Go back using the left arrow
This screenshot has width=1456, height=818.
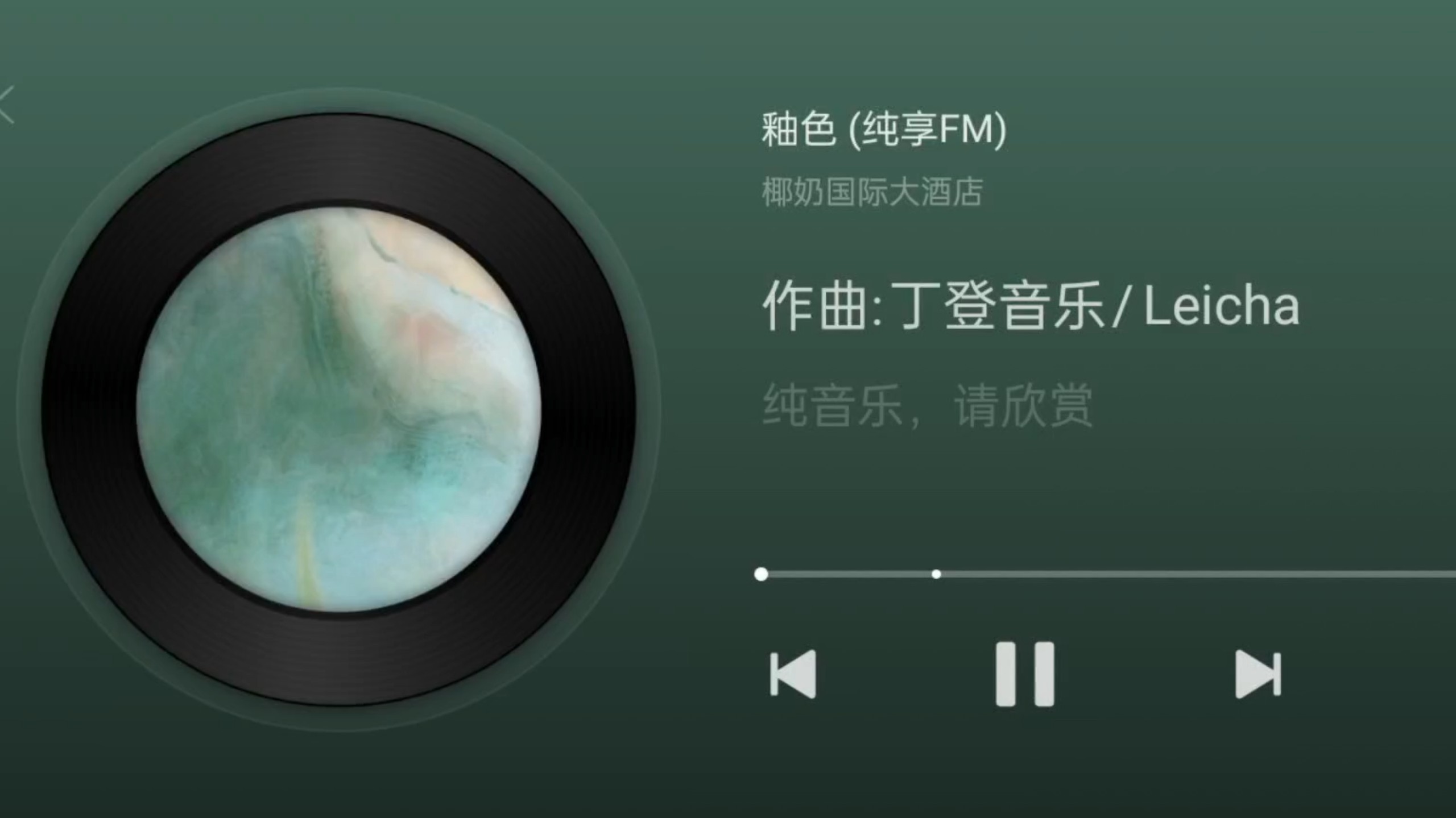tap(7, 105)
